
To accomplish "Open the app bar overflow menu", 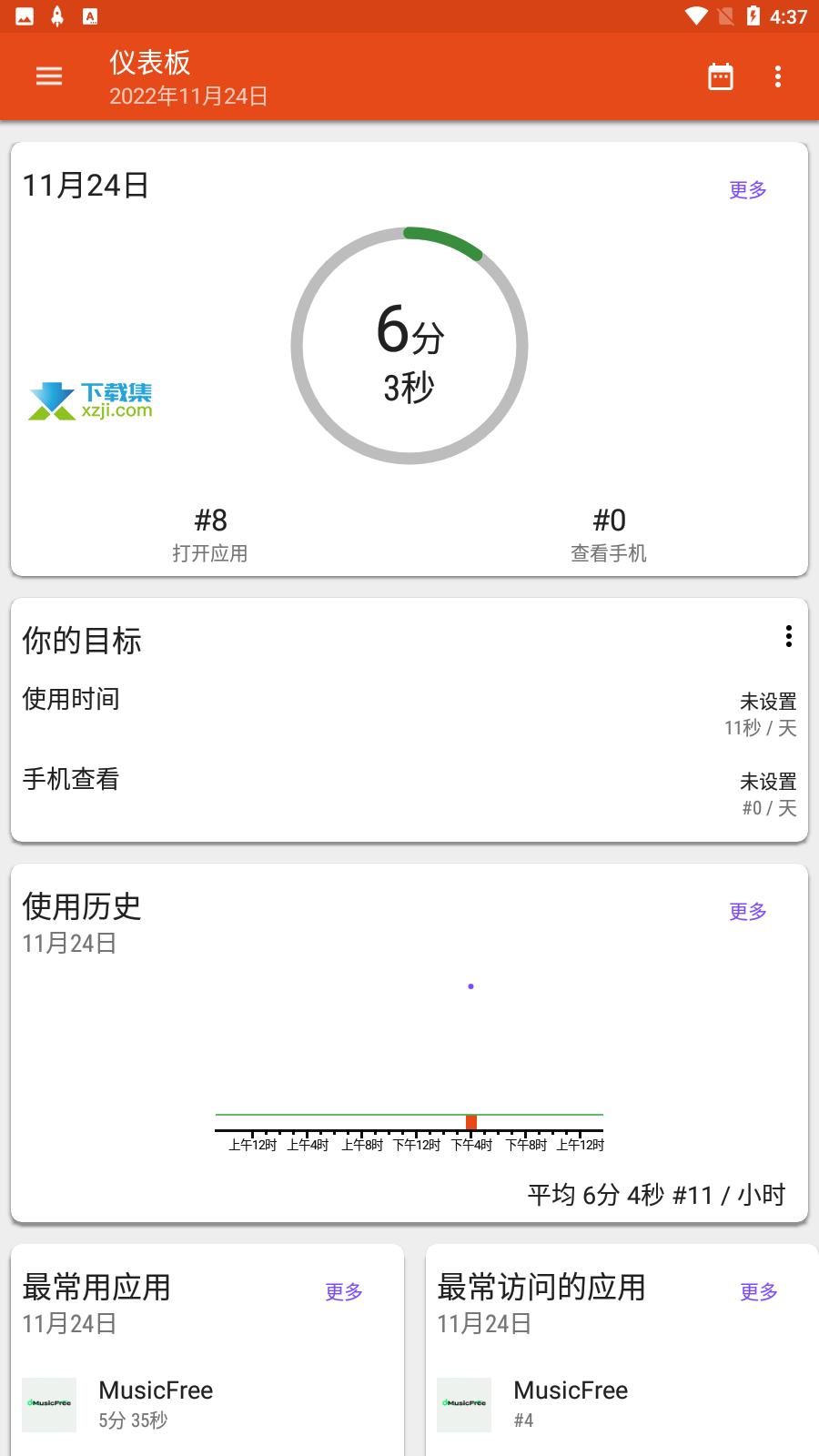I will click(x=778, y=76).
